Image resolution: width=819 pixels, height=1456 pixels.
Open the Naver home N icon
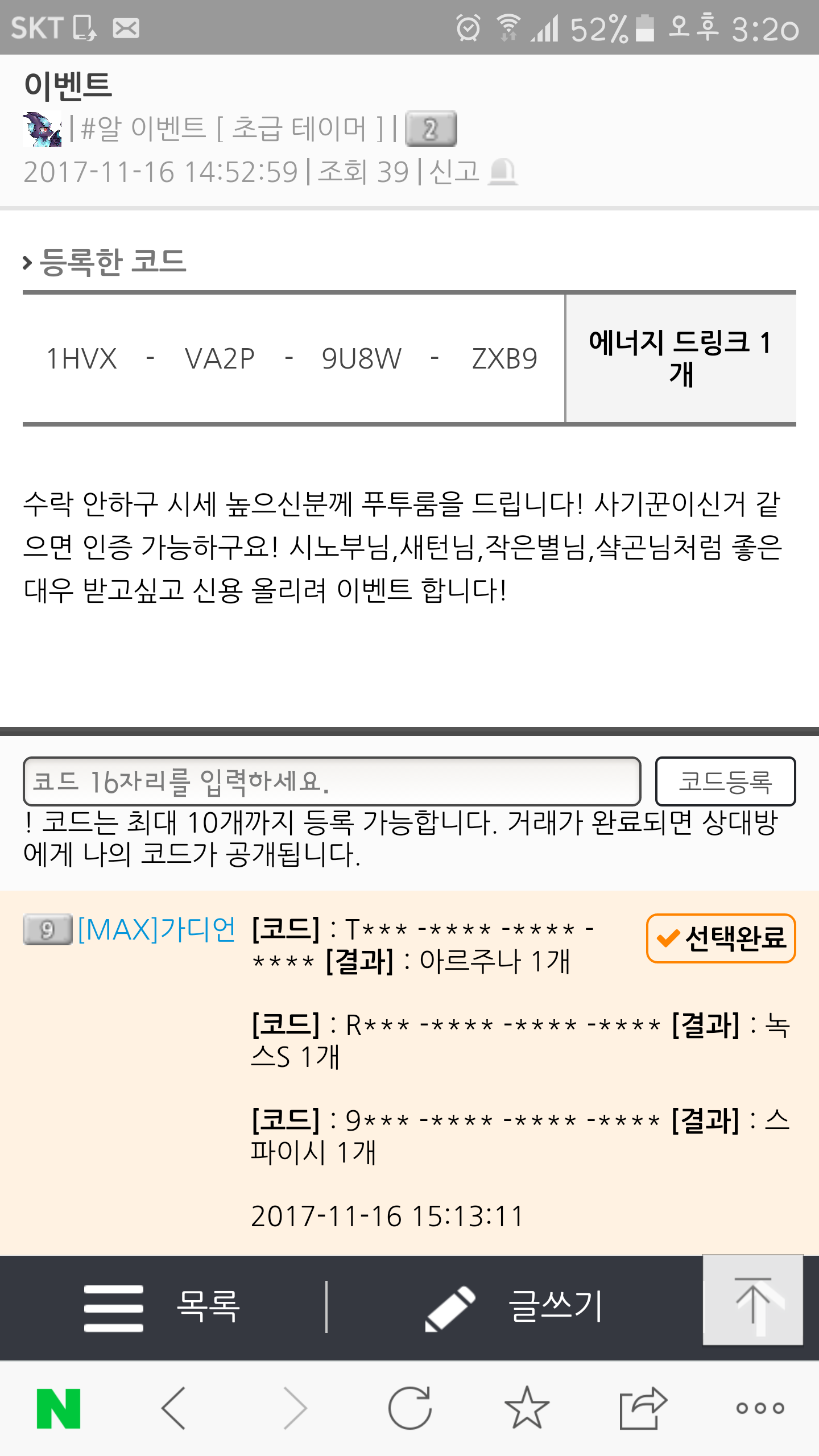click(x=58, y=1408)
